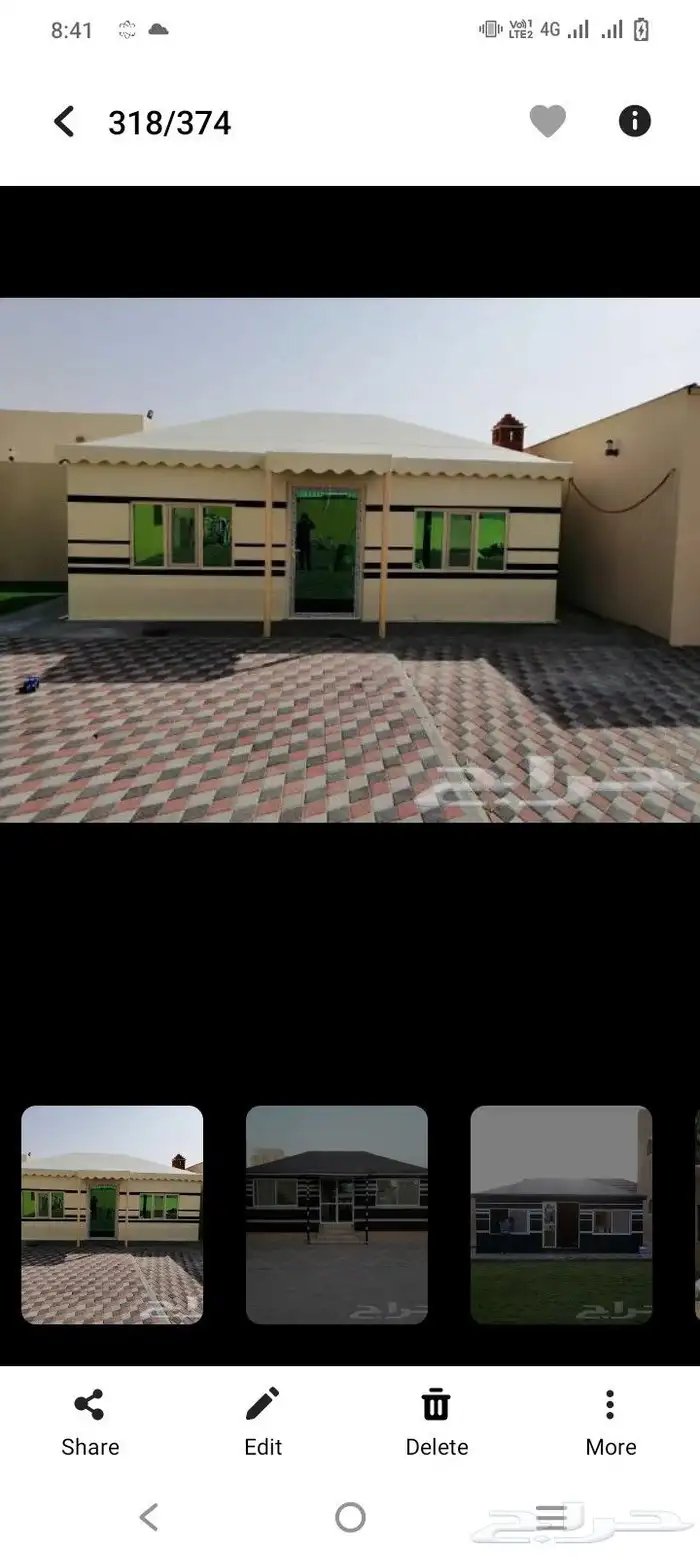Open photo details info icon
The image size is (700, 1556).
pyautogui.click(x=634, y=122)
